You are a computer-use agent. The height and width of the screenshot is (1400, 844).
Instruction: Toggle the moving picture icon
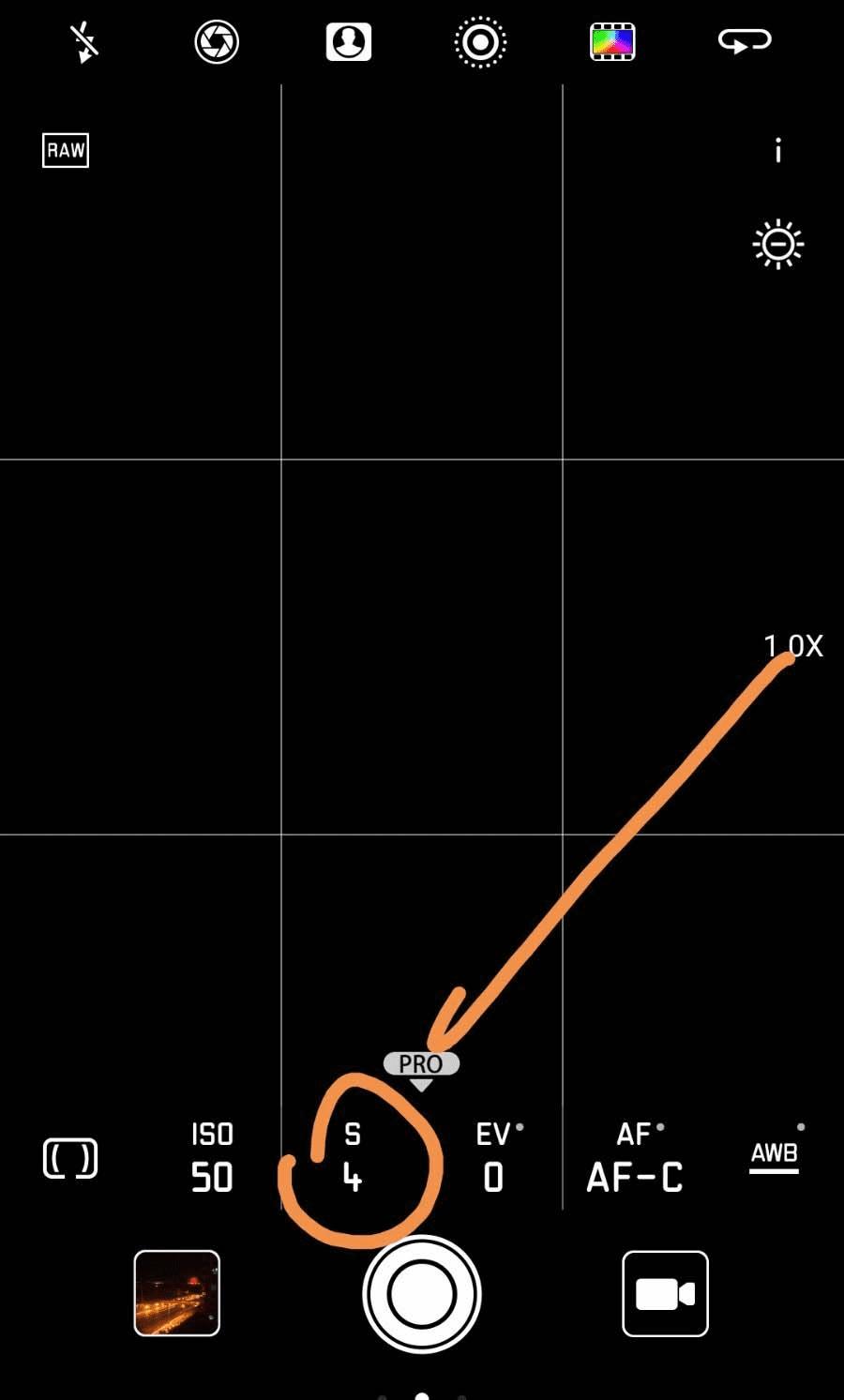480,42
